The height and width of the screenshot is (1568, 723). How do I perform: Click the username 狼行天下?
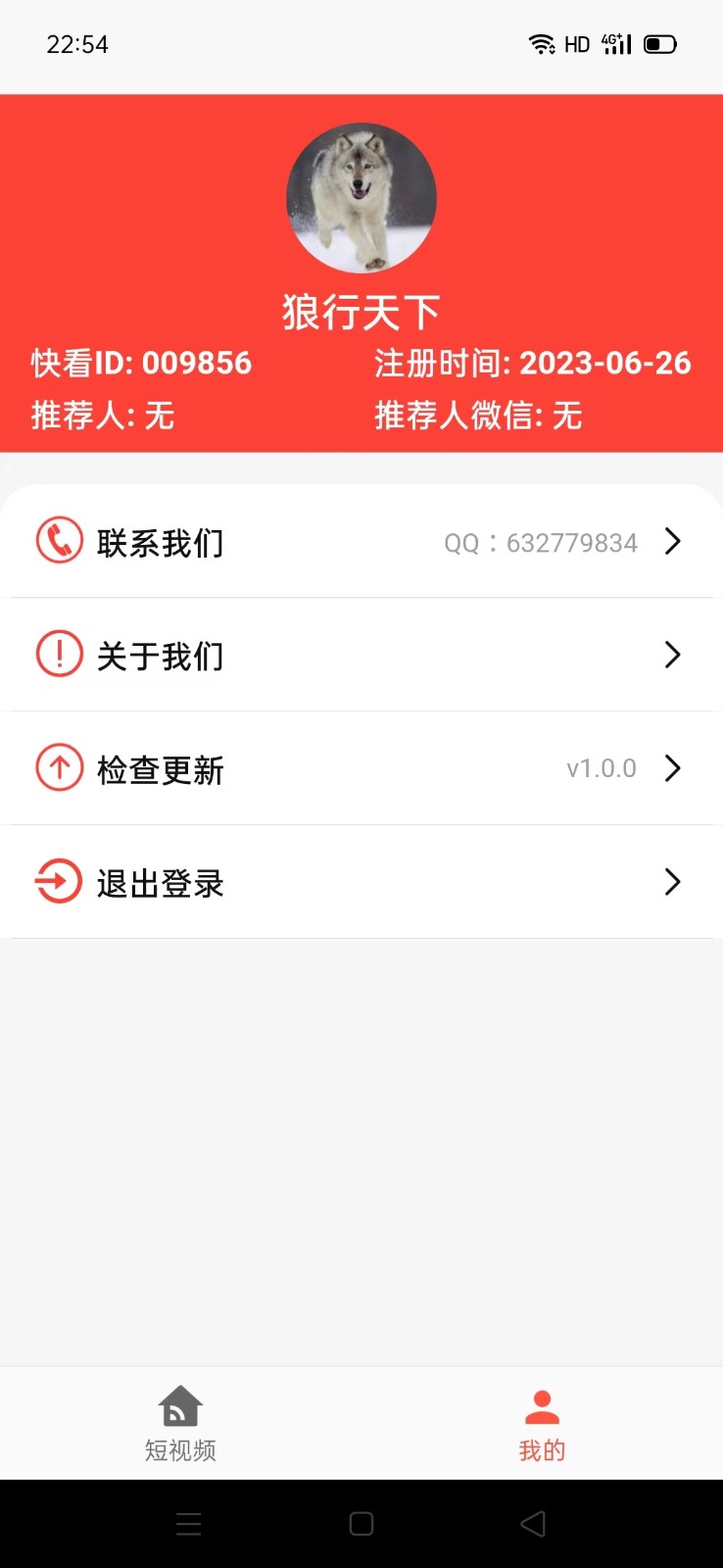point(361,310)
